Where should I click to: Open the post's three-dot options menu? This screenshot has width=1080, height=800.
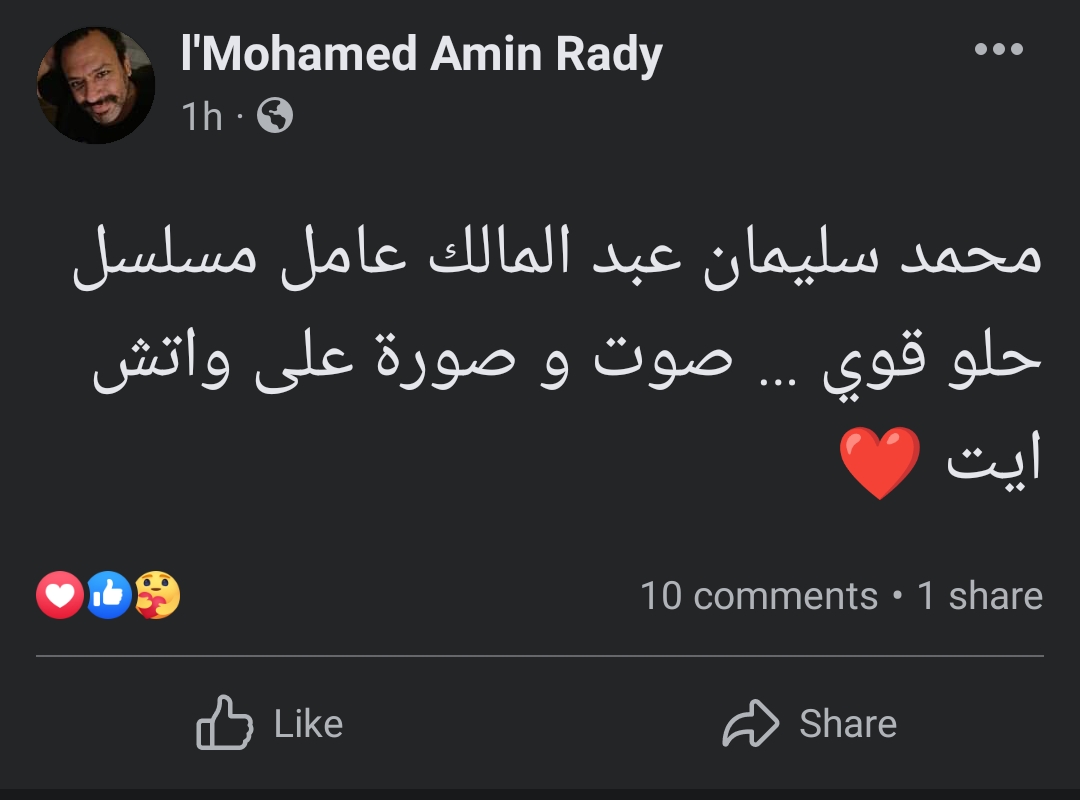pos(998,49)
